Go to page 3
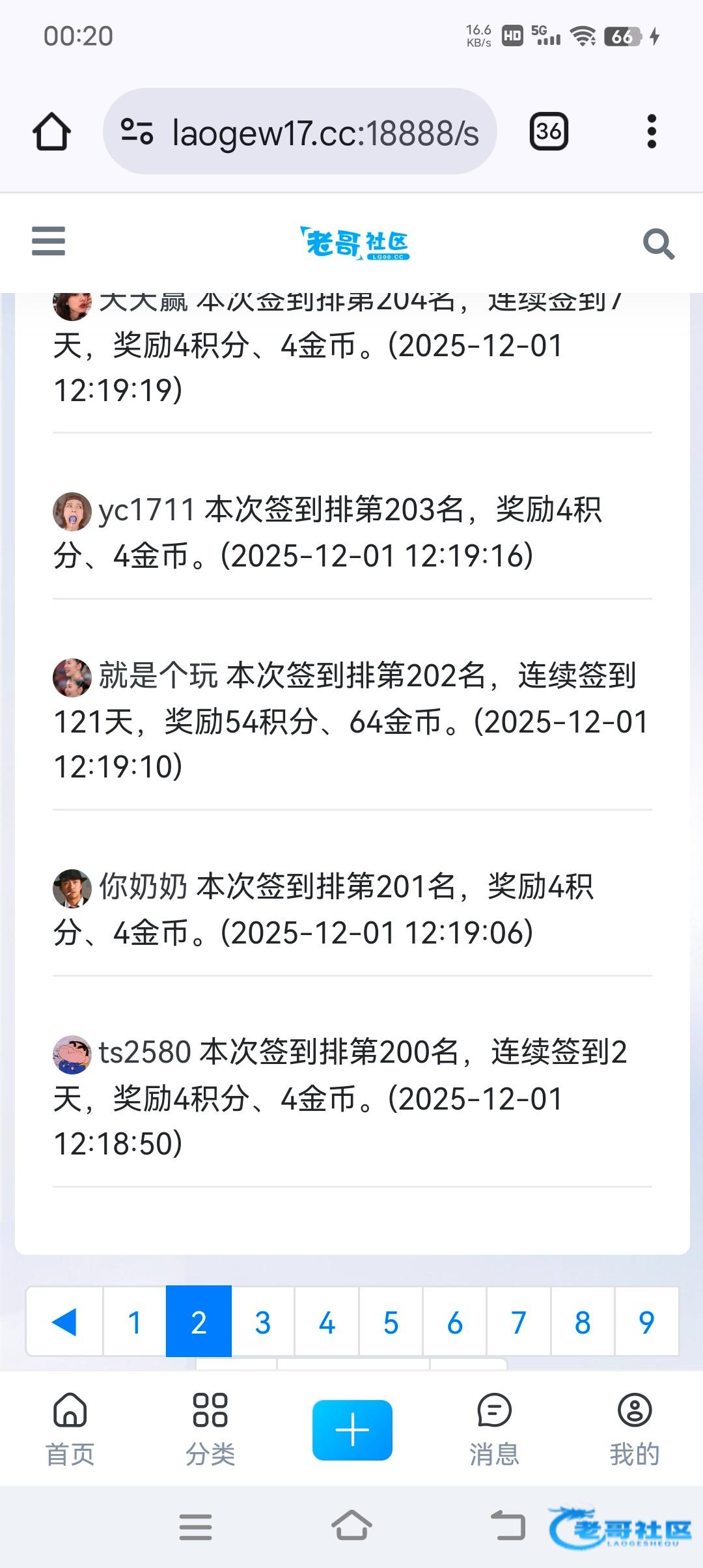703x1568 pixels. [x=263, y=1322]
